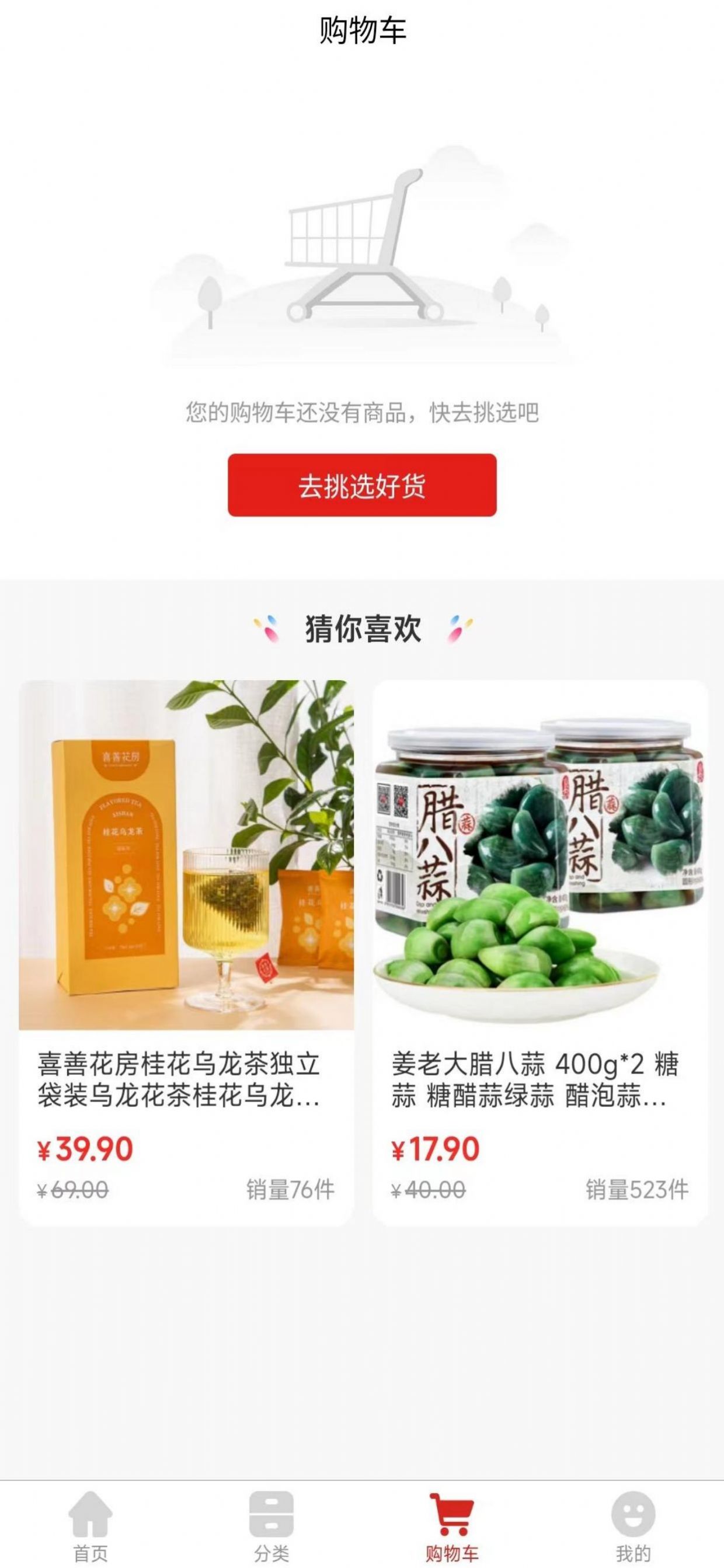
Task: Open the 我的 tab
Action: point(633,1525)
